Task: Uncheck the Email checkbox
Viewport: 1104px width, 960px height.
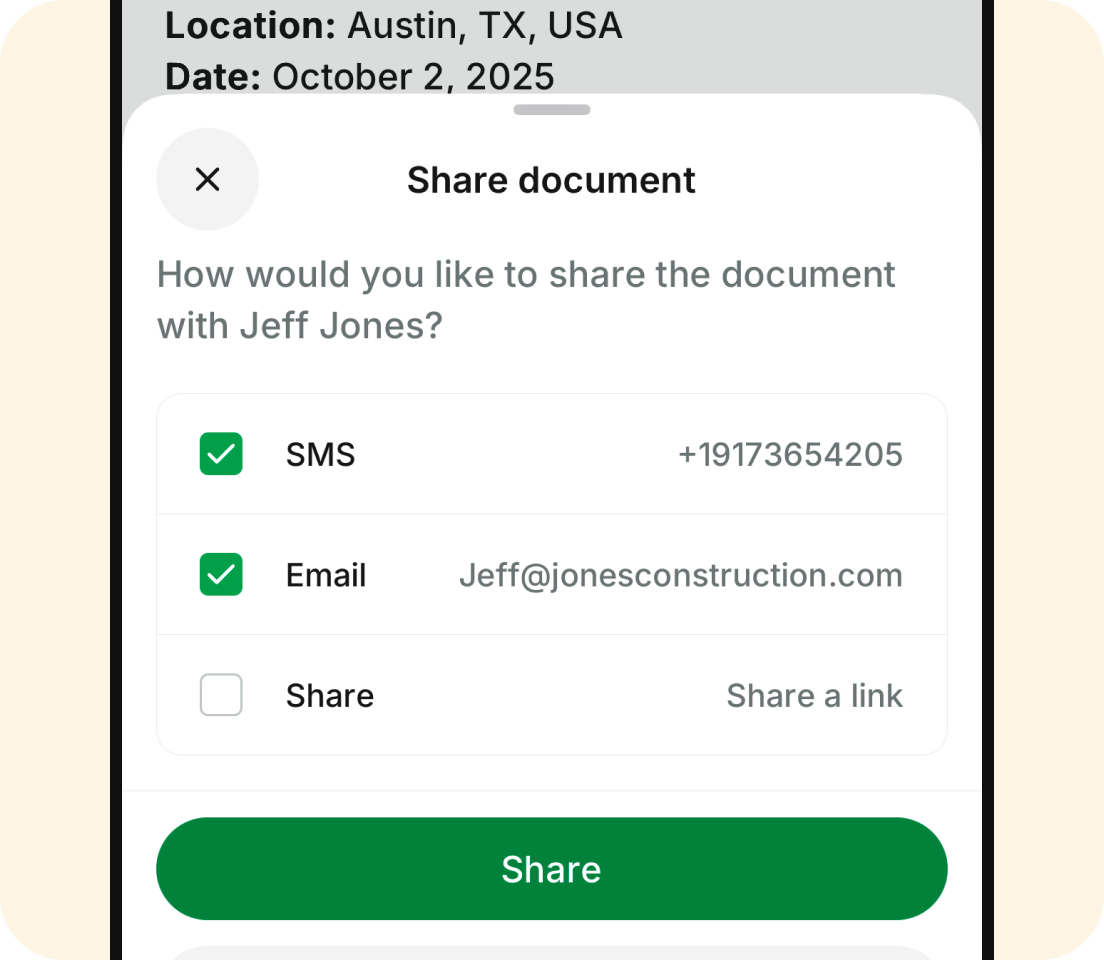Action: (221, 574)
